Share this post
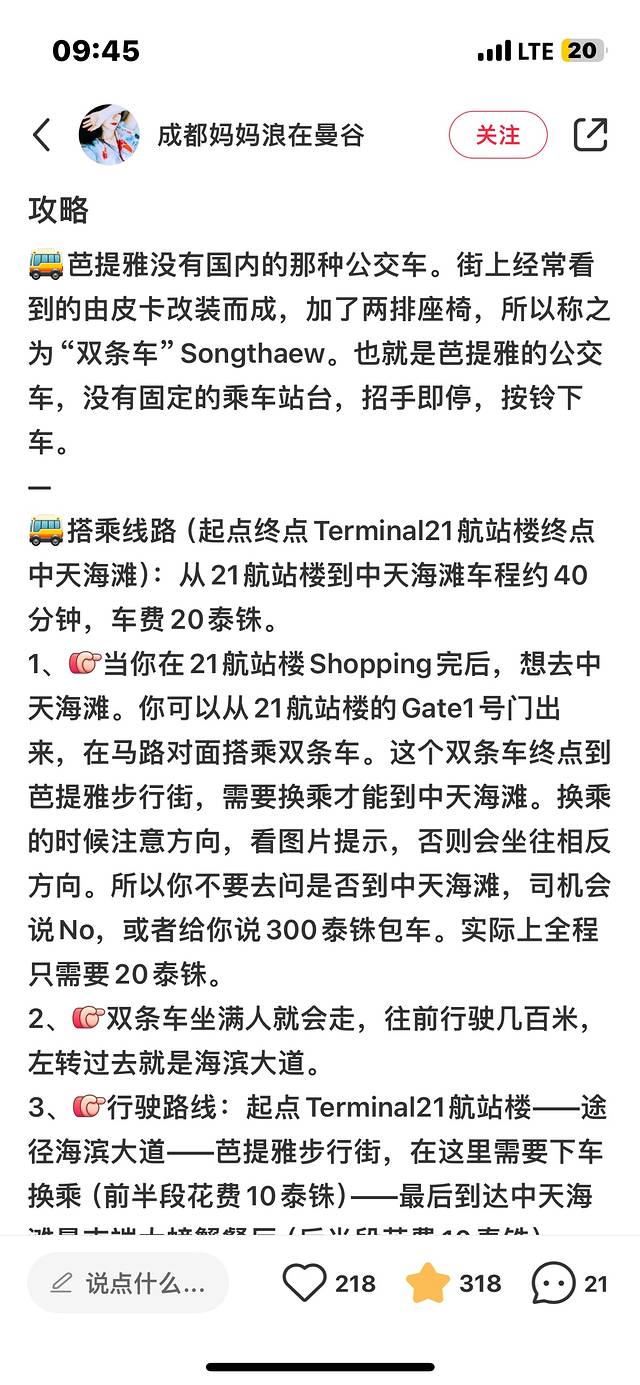Screen dimensions: 640x1385 590,135
